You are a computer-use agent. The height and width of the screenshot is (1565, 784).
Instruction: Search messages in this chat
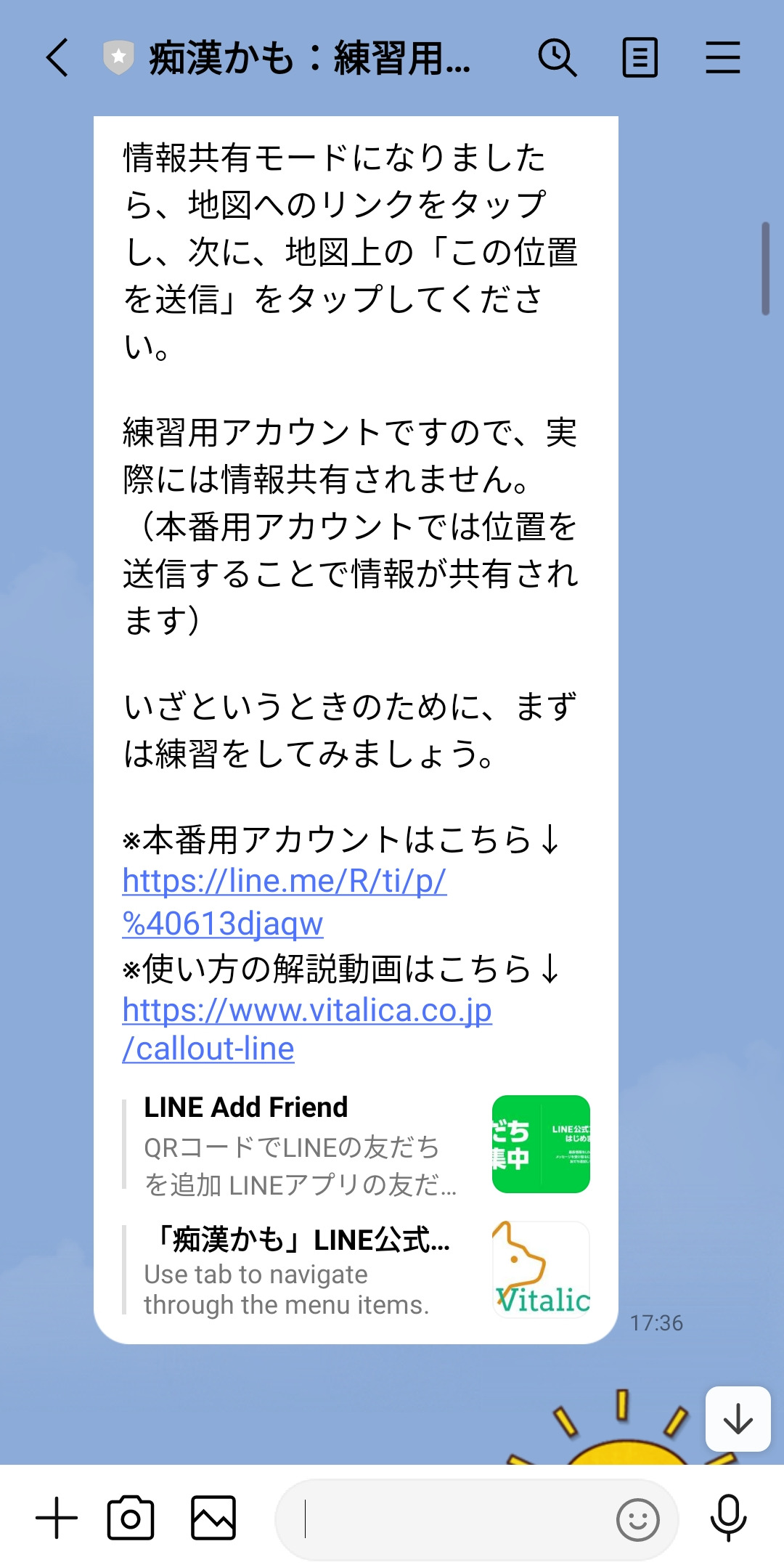click(557, 58)
